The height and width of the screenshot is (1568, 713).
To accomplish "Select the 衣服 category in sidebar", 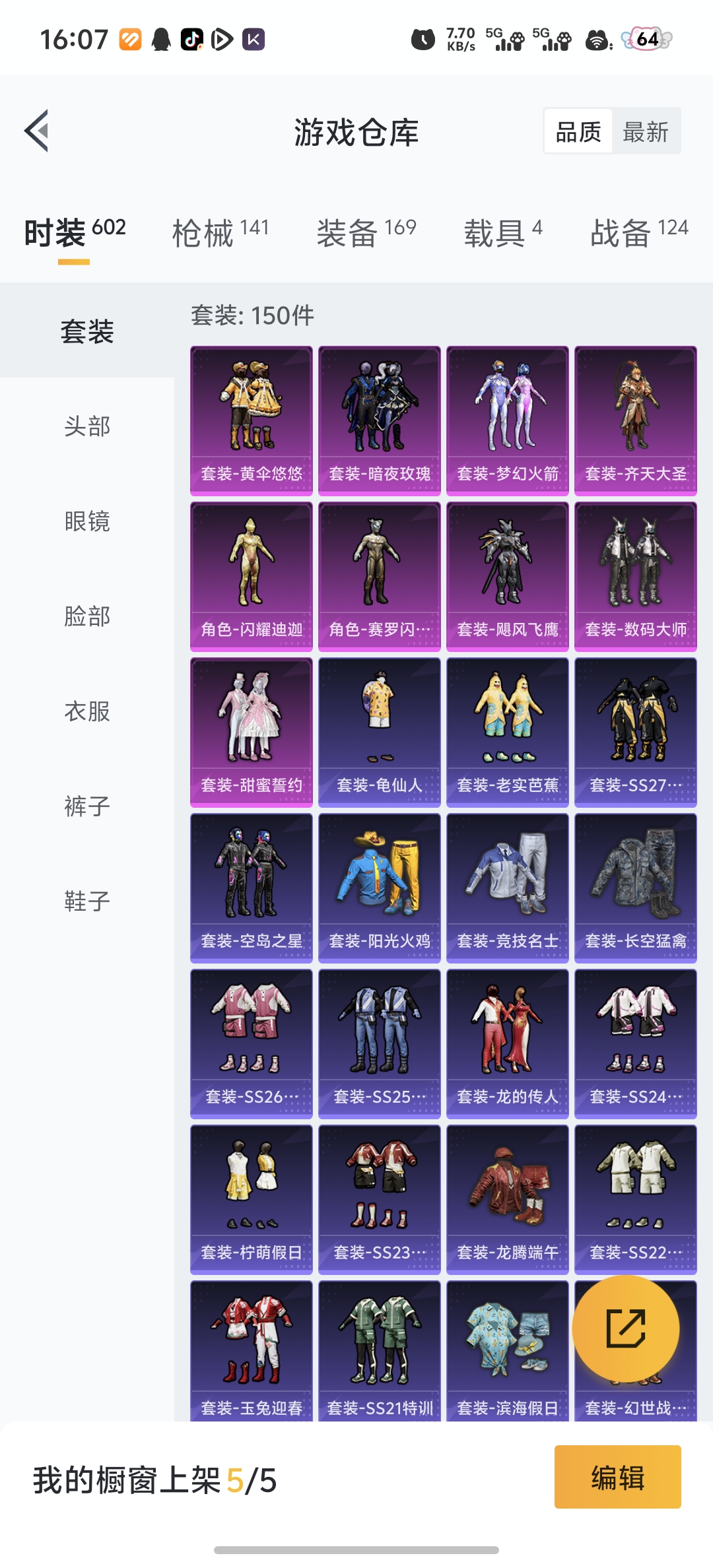I will (x=87, y=711).
